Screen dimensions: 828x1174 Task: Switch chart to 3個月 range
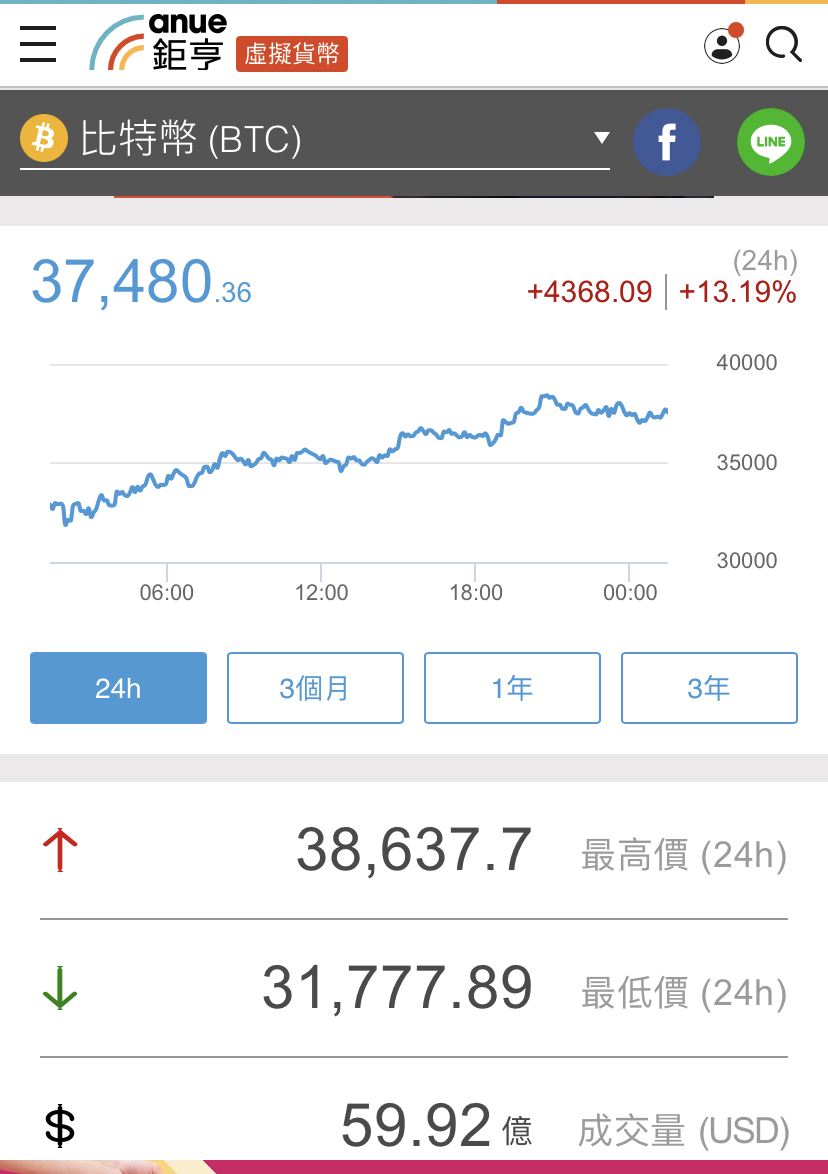coord(315,688)
